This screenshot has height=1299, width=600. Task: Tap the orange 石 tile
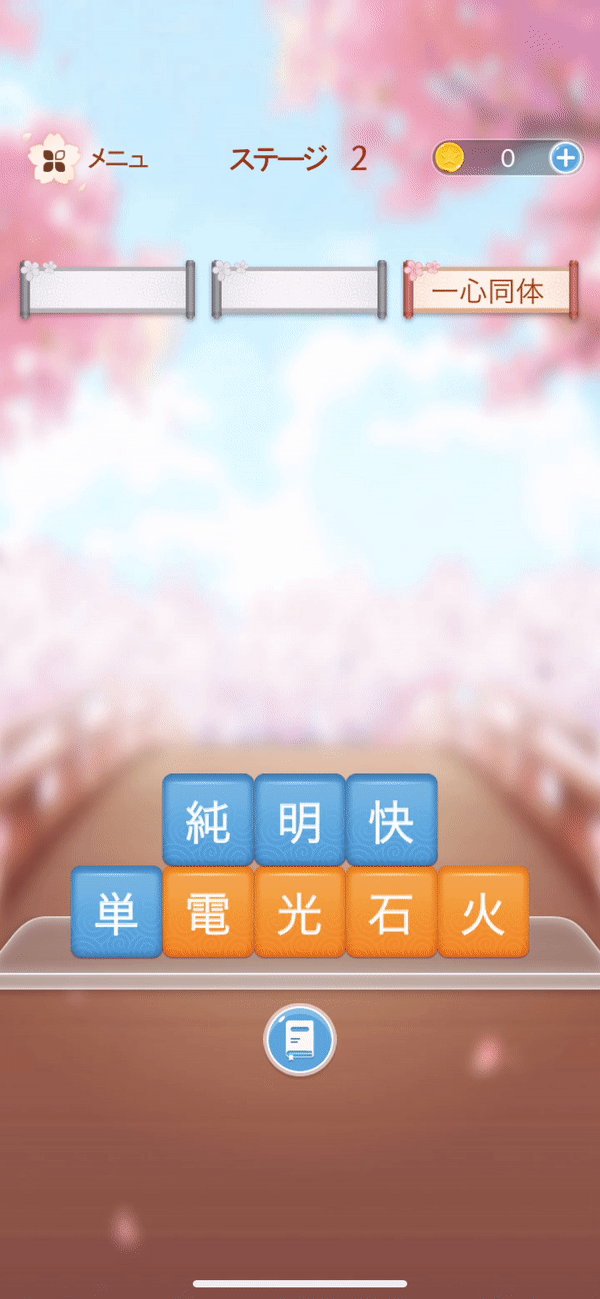pyautogui.click(x=392, y=912)
